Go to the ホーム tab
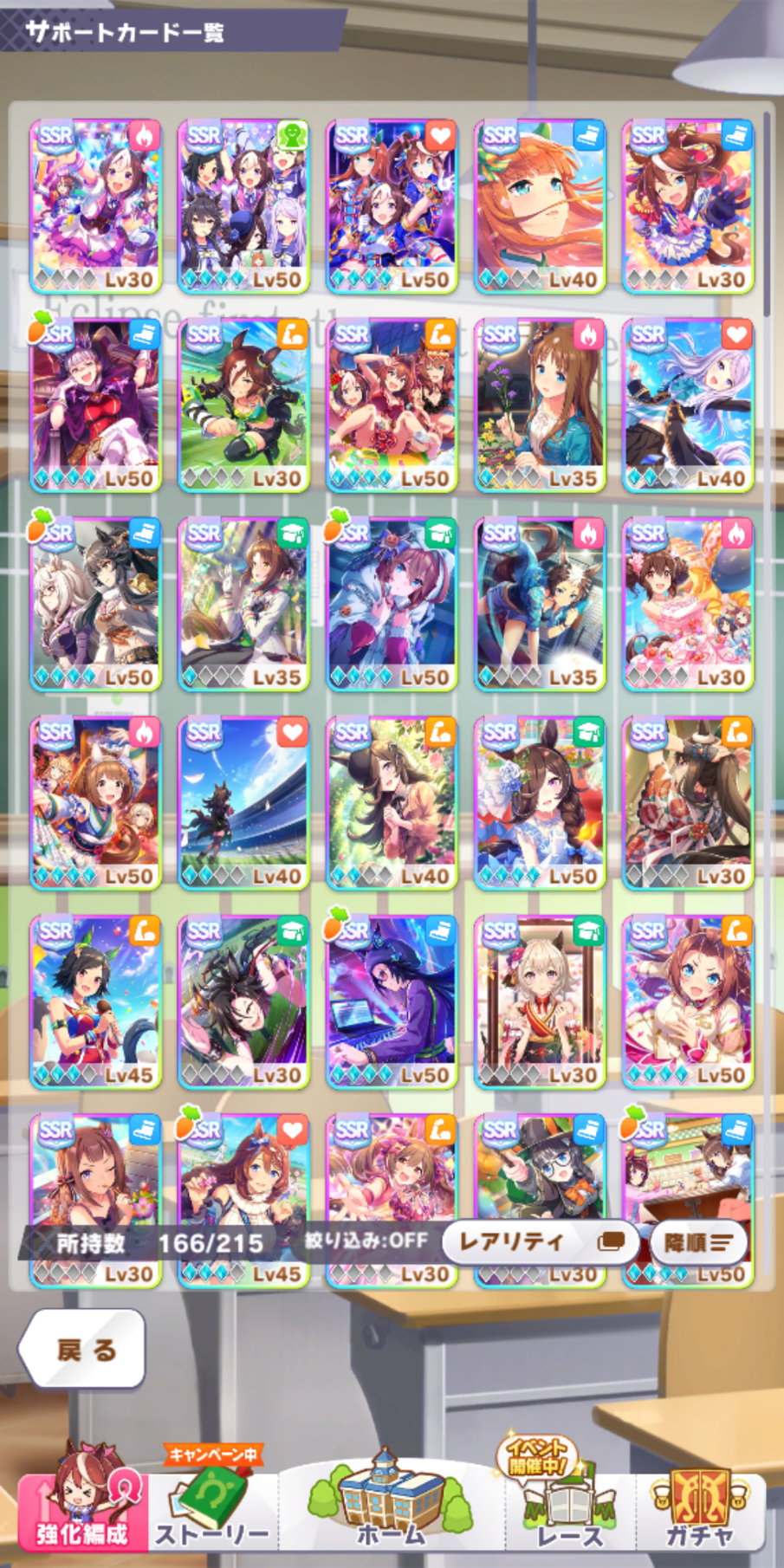This screenshot has height=1568, width=784. tap(392, 1503)
